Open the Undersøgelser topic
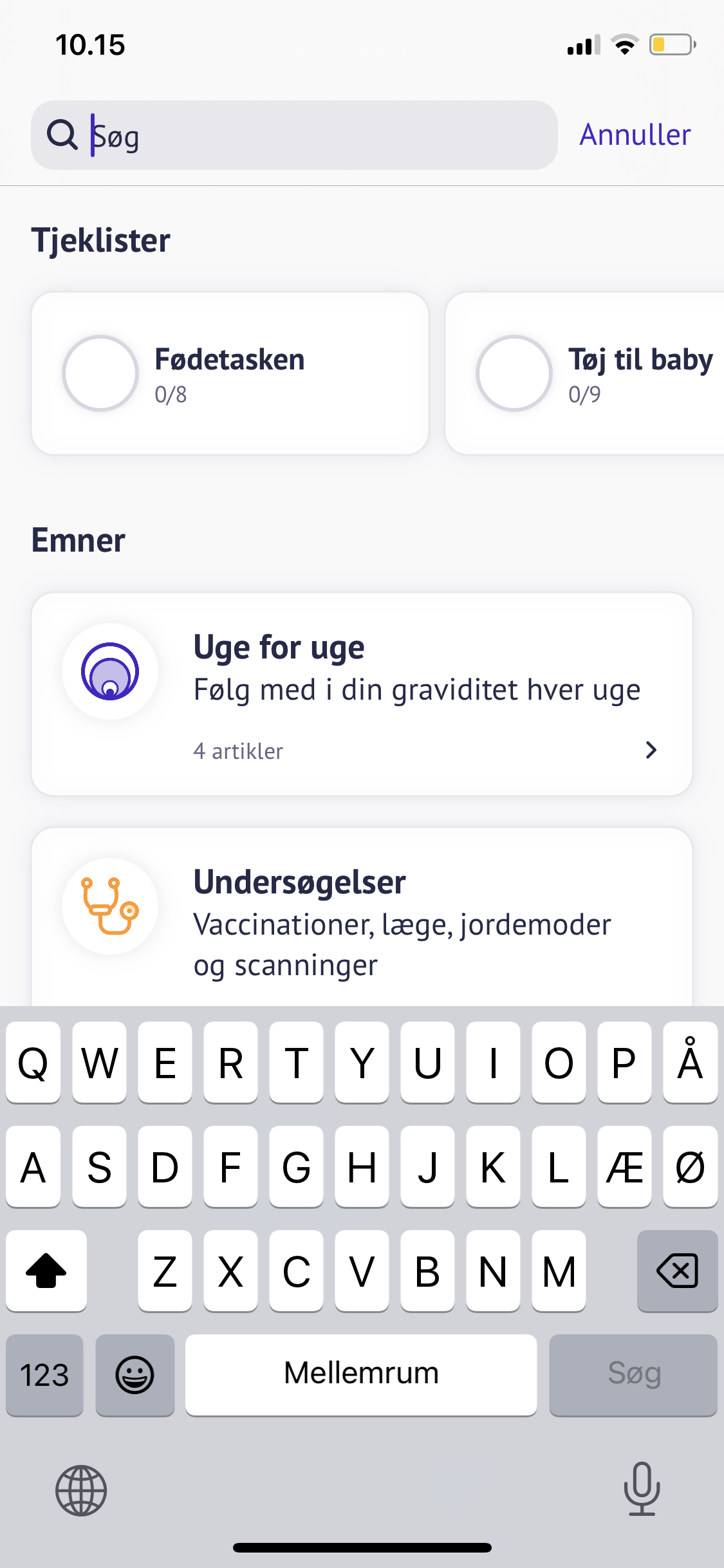The image size is (724, 1568). (362, 920)
